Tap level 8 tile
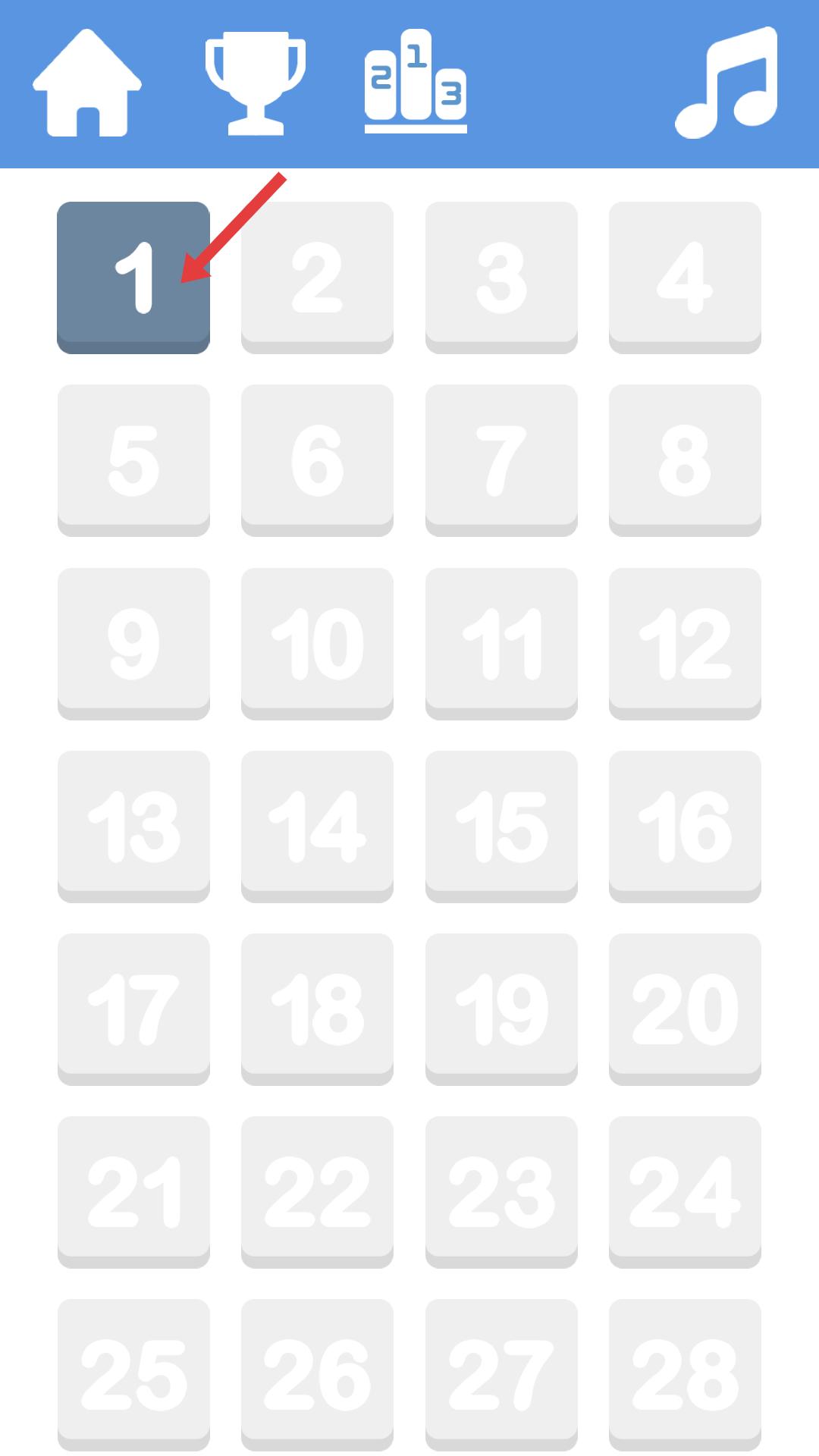This screenshot has width=819, height=1456. click(x=685, y=460)
